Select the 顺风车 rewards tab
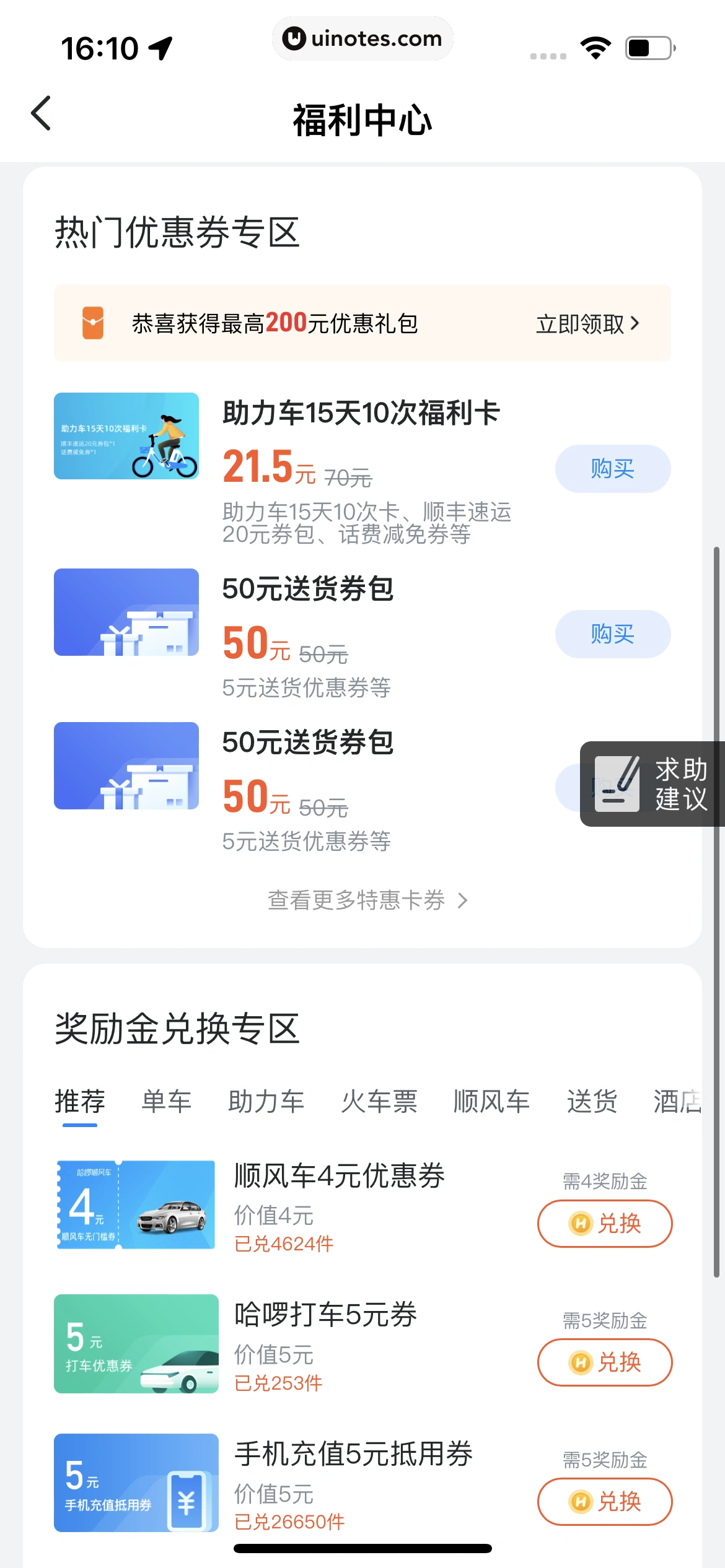Viewport: 725px width, 1568px height. (x=491, y=1102)
